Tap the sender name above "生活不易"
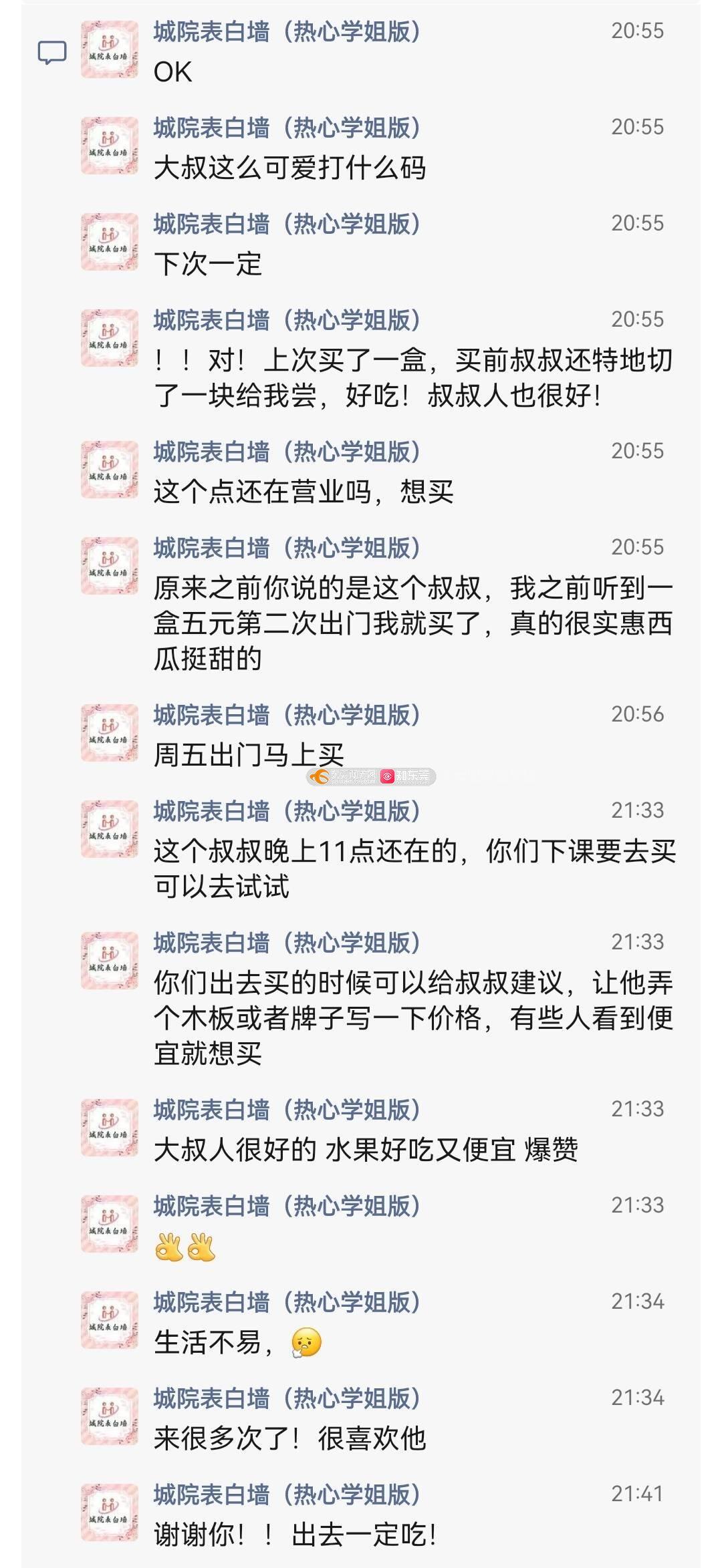Screen dimensions: 722x1568 pyautogui.click(x=287, y=1302)
